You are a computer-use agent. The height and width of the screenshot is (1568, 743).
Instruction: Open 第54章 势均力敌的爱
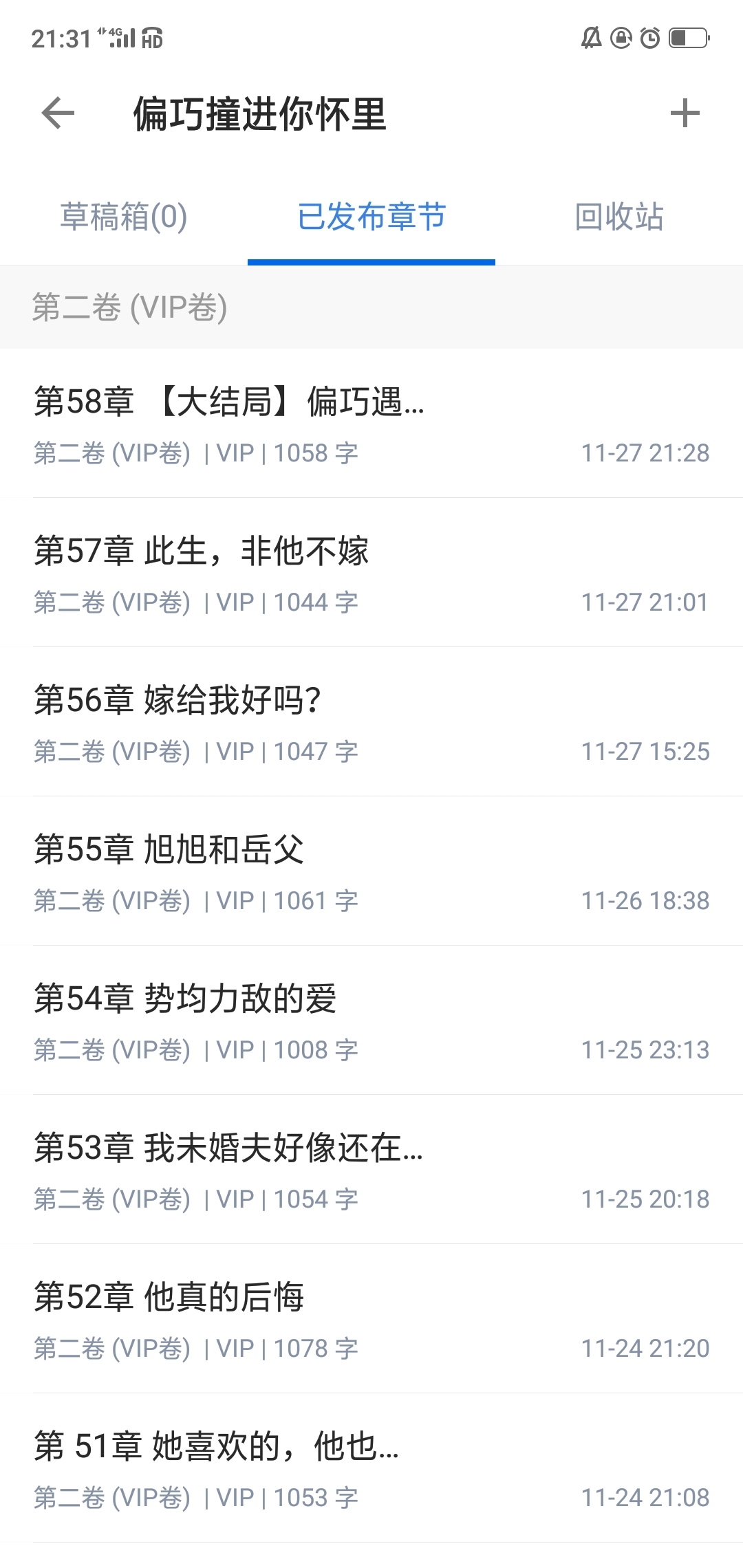tap(371, 1021)
